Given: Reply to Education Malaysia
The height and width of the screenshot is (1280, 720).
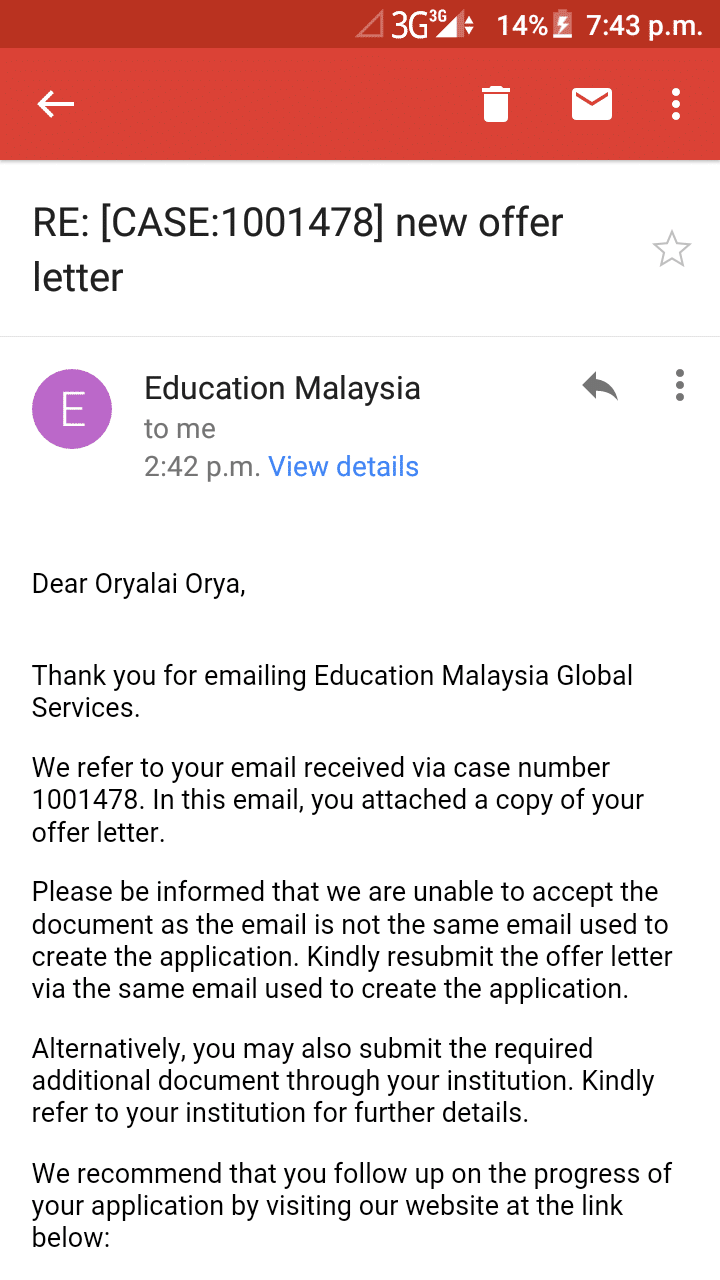Looking at the screenshot, I should tap(600, 386).
